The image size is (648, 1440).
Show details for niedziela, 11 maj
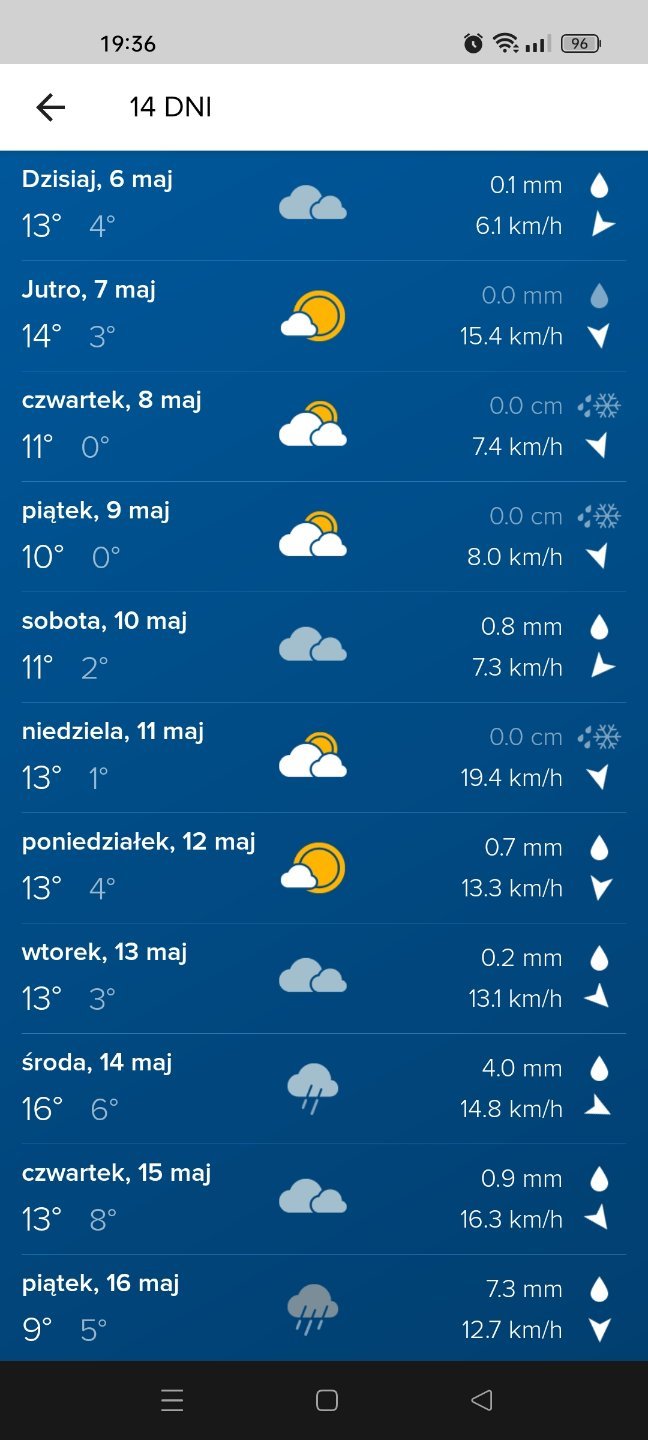click(x=324, y=757)
